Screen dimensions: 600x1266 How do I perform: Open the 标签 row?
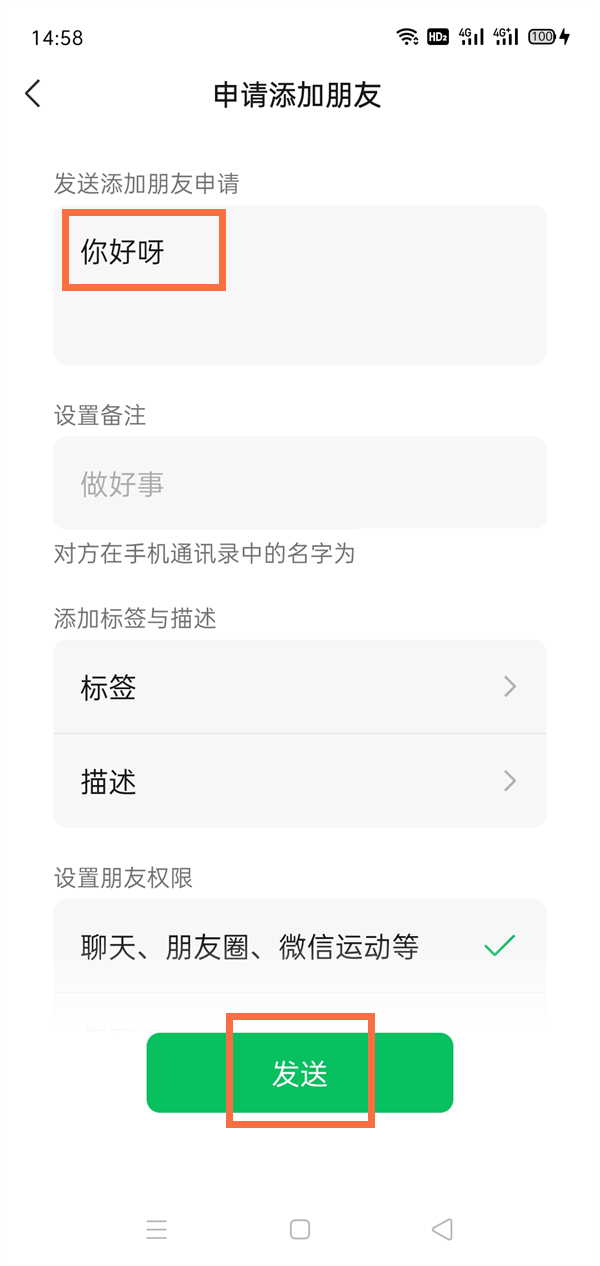(299, 687)
